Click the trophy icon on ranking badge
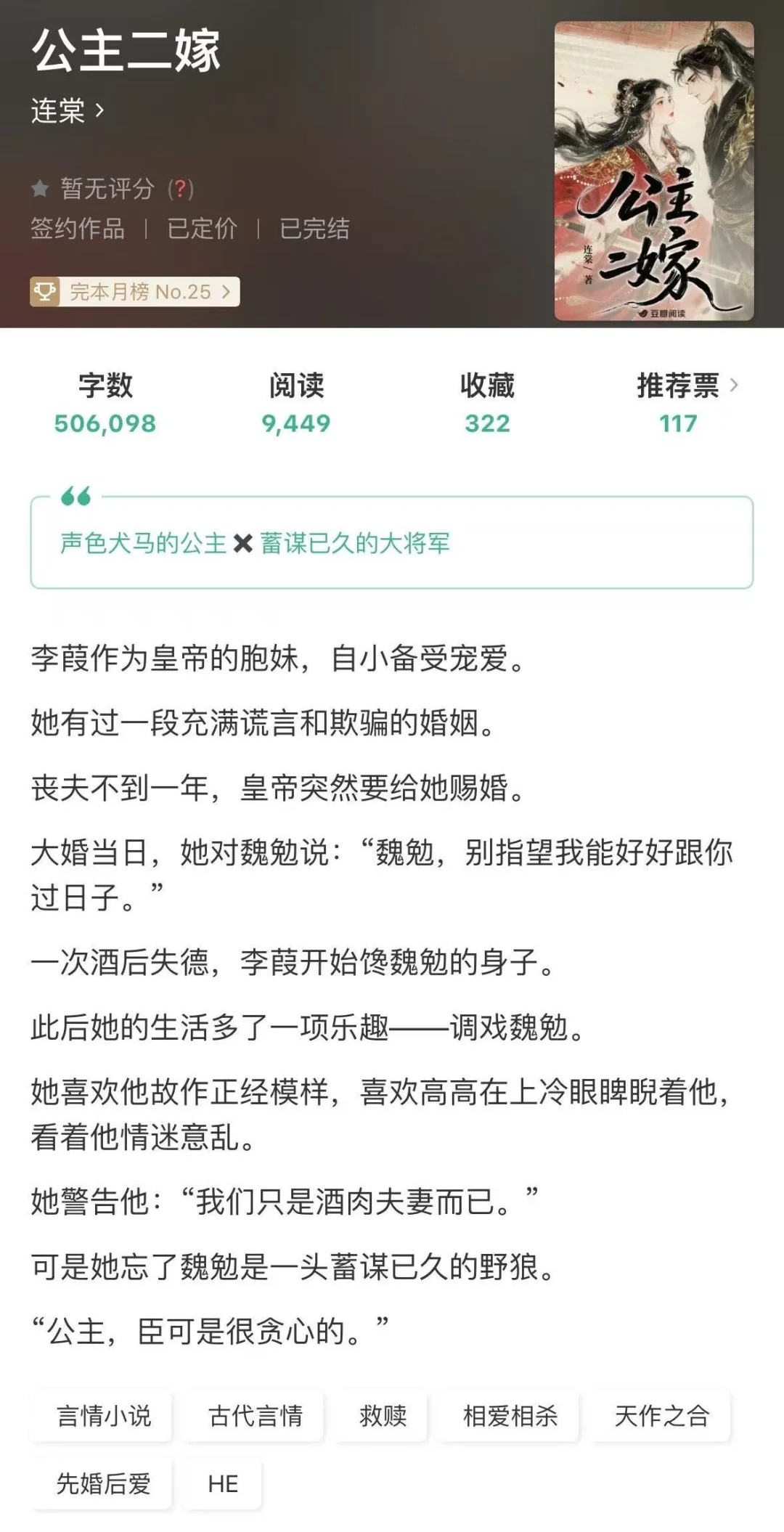784x1532 pixels. pyautogui.click(x=46, y=292)
